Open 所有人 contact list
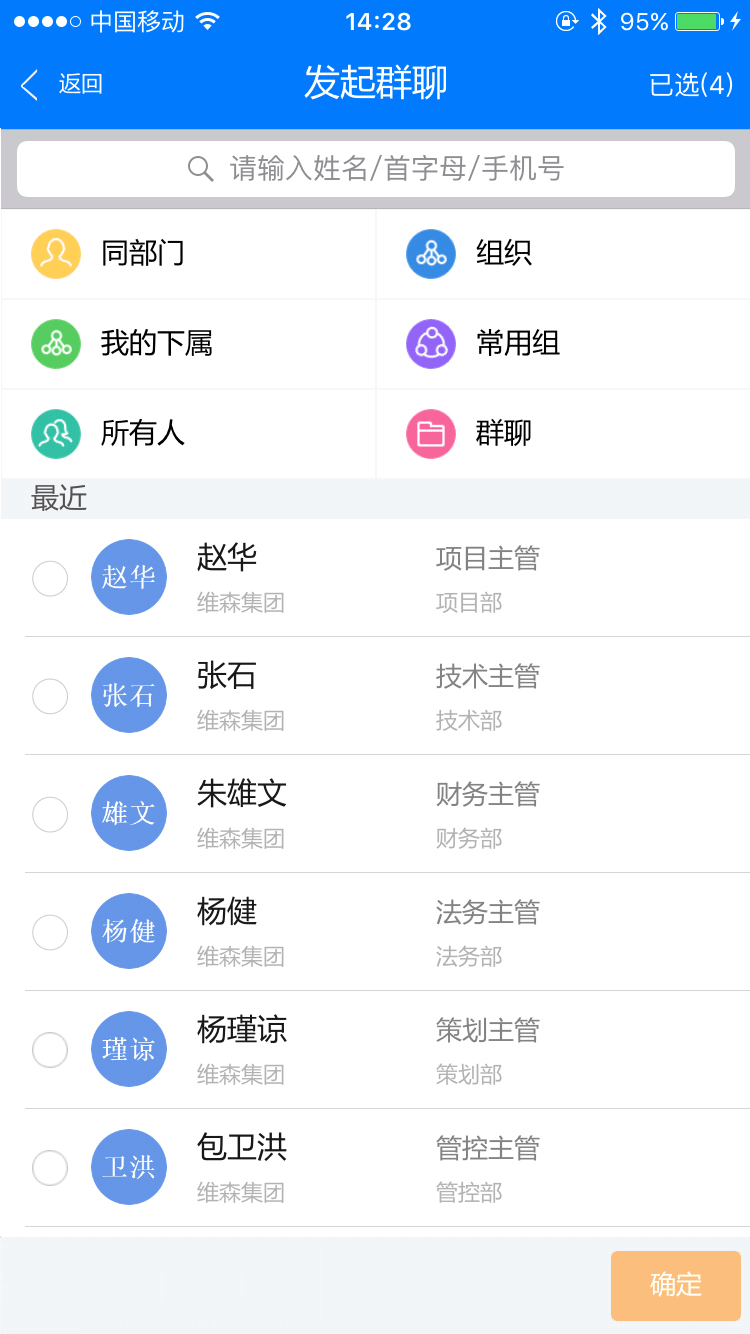Screen dimensions: 750x1334 pyautogui.click(x=188, y=434)
